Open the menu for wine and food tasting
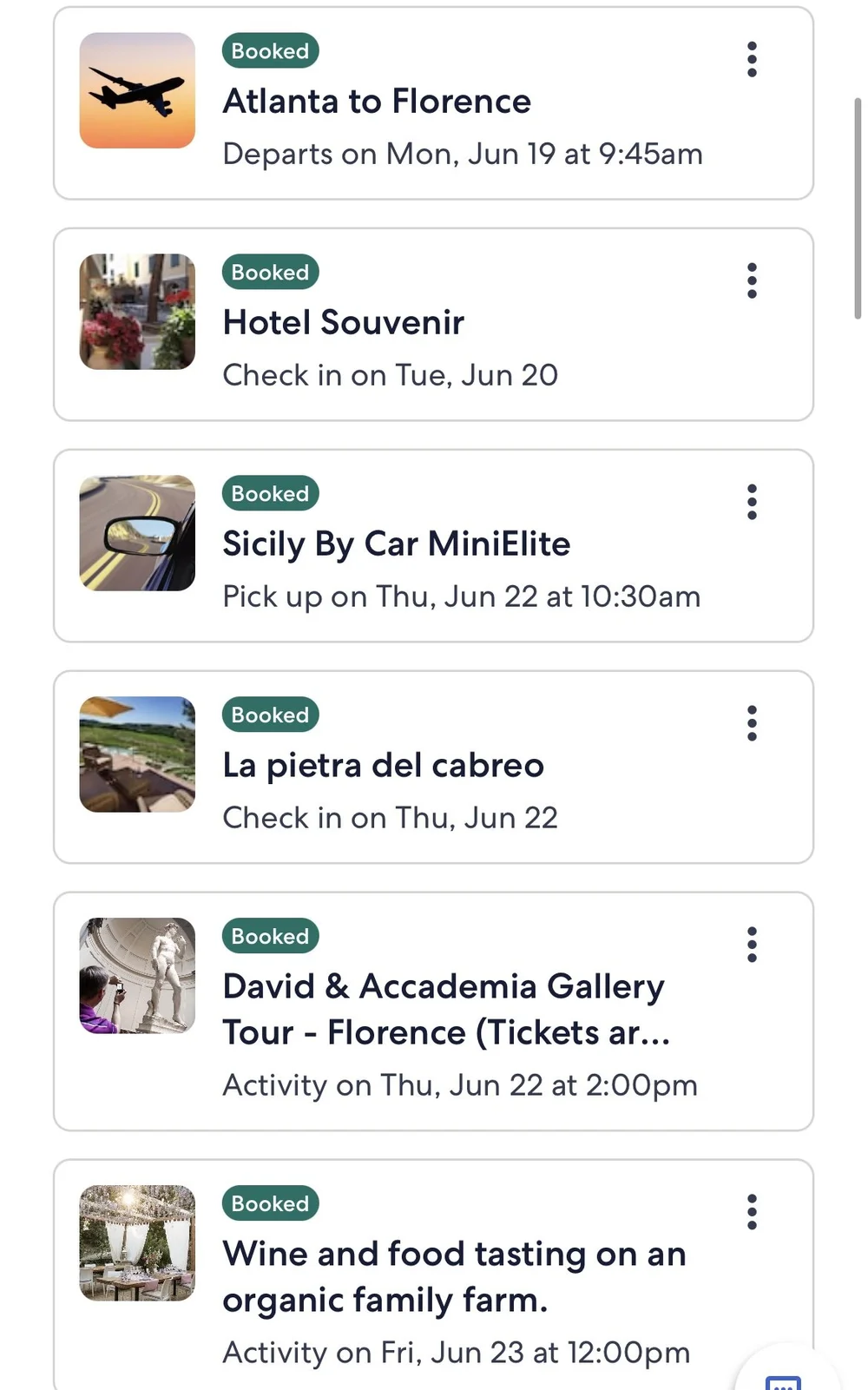This screenshot has height=1390, width=868. [752, 1212]
